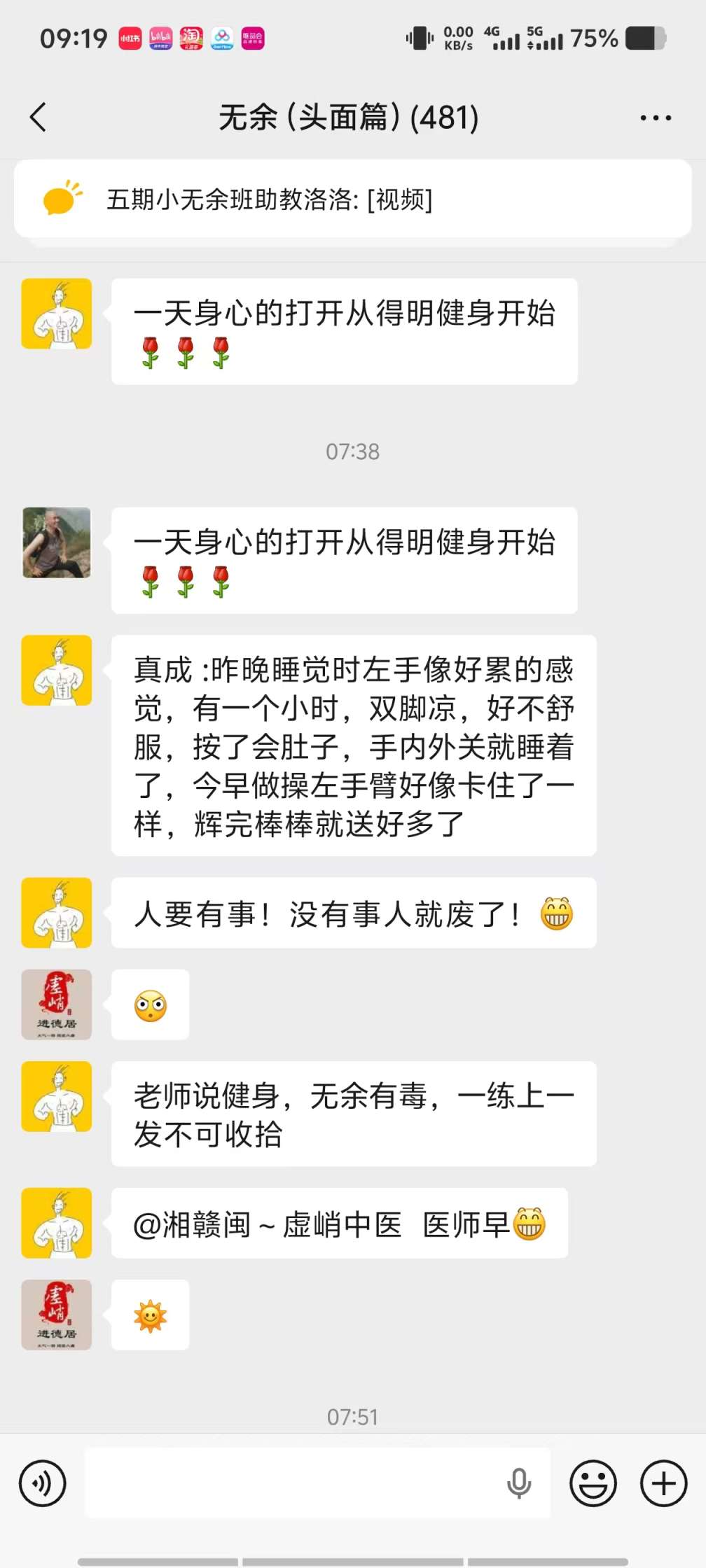The height and width of the screenshot is (1568, 706).
Task: Open avatar beside 人要有事 message
Action: coord(57,913)
